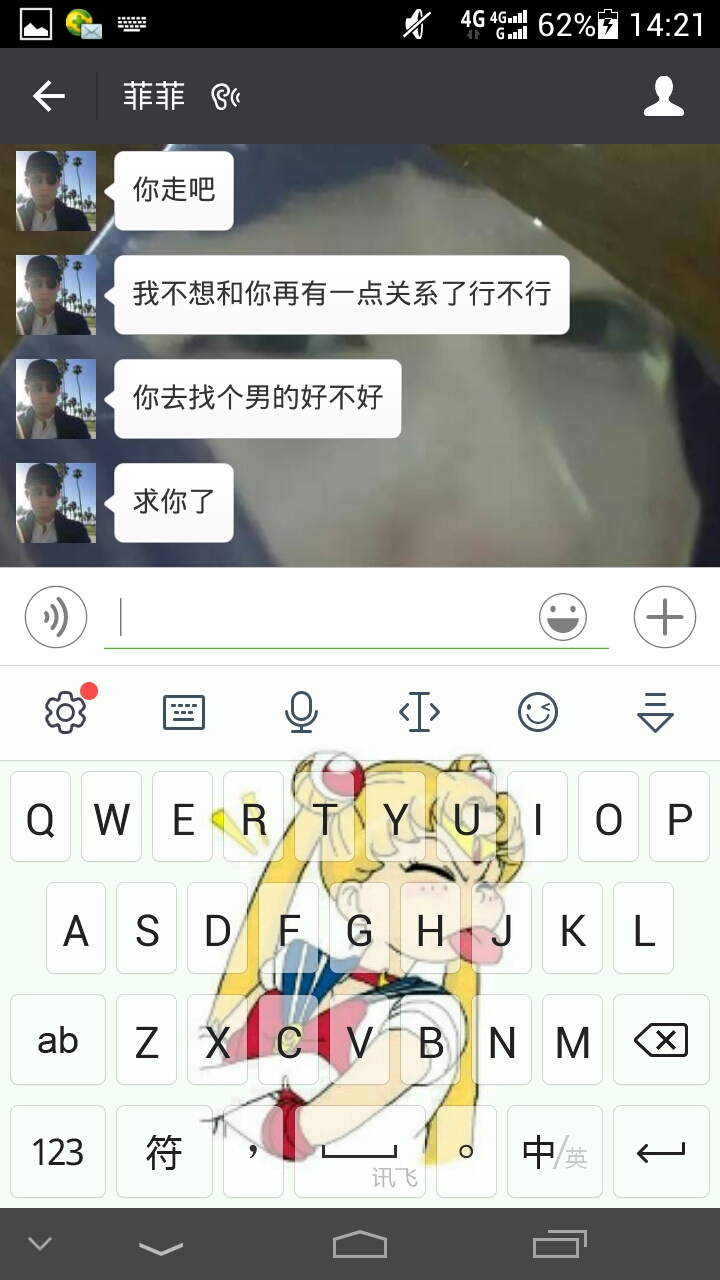Toggle 中/英 language input
This screenshot has height=1280, width=720.
click(x=554, y=1152)
